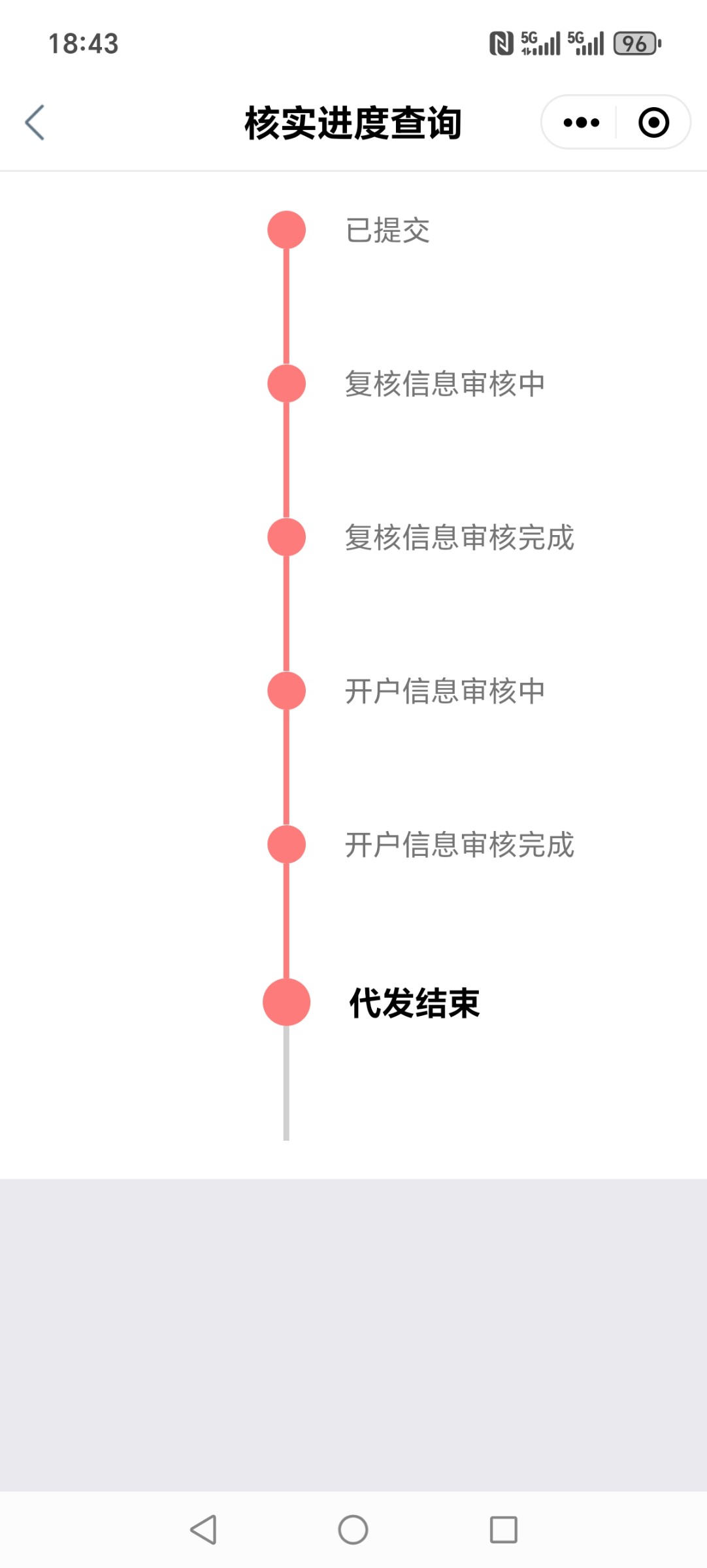
Task: Close the mini program with the circle button
Action: tap(653, 122)
